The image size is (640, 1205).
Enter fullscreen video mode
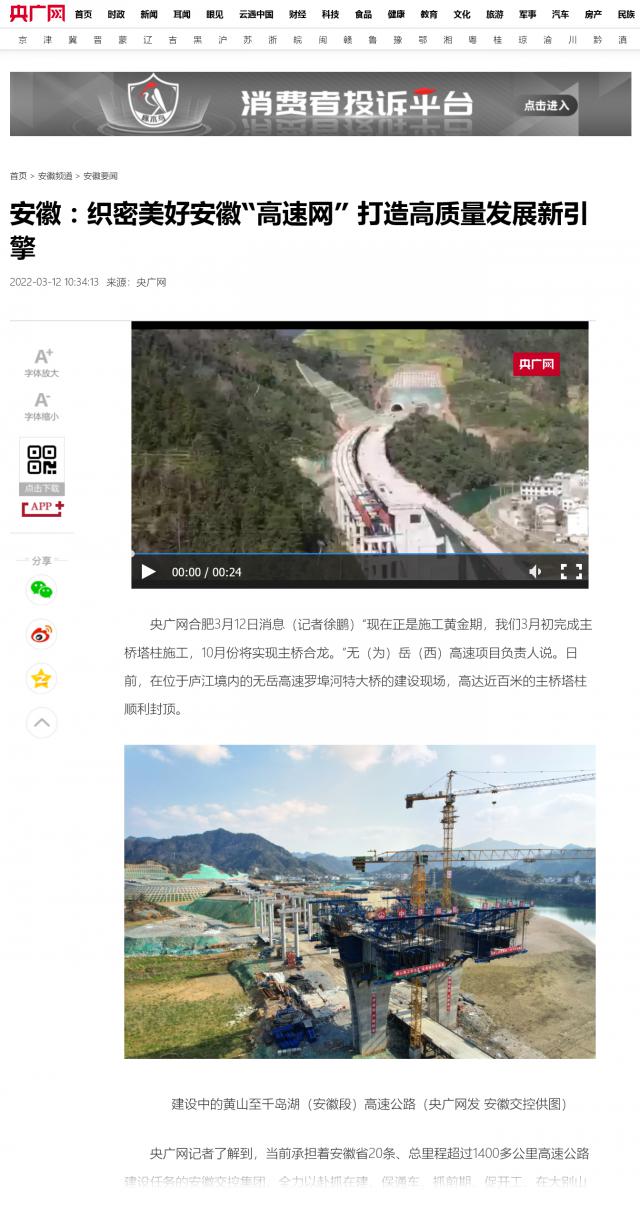pyautogui.click(x=571, y=572)
